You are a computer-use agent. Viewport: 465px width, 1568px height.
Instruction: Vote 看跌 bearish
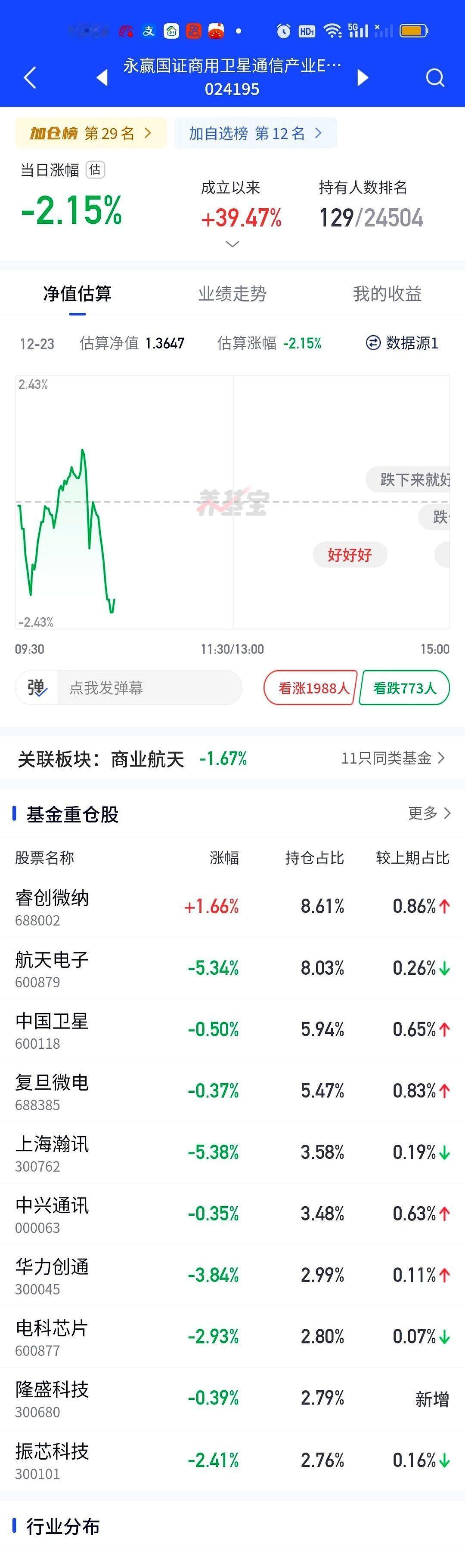(405, 688)
